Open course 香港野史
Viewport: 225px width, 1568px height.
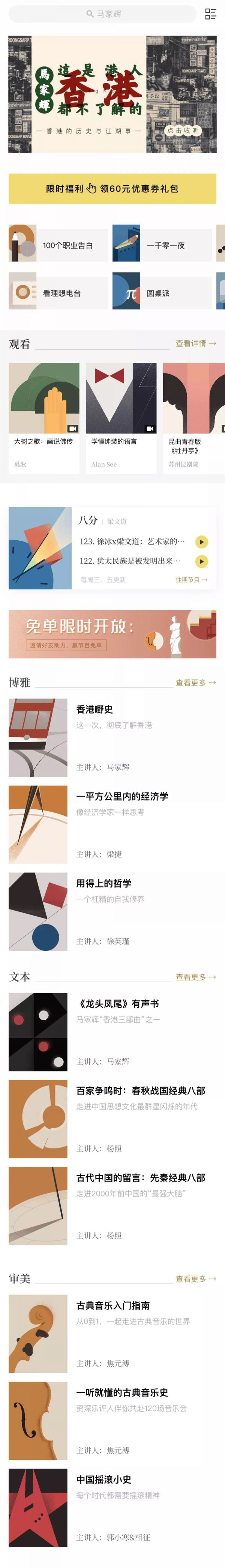[x=112, y=737]
